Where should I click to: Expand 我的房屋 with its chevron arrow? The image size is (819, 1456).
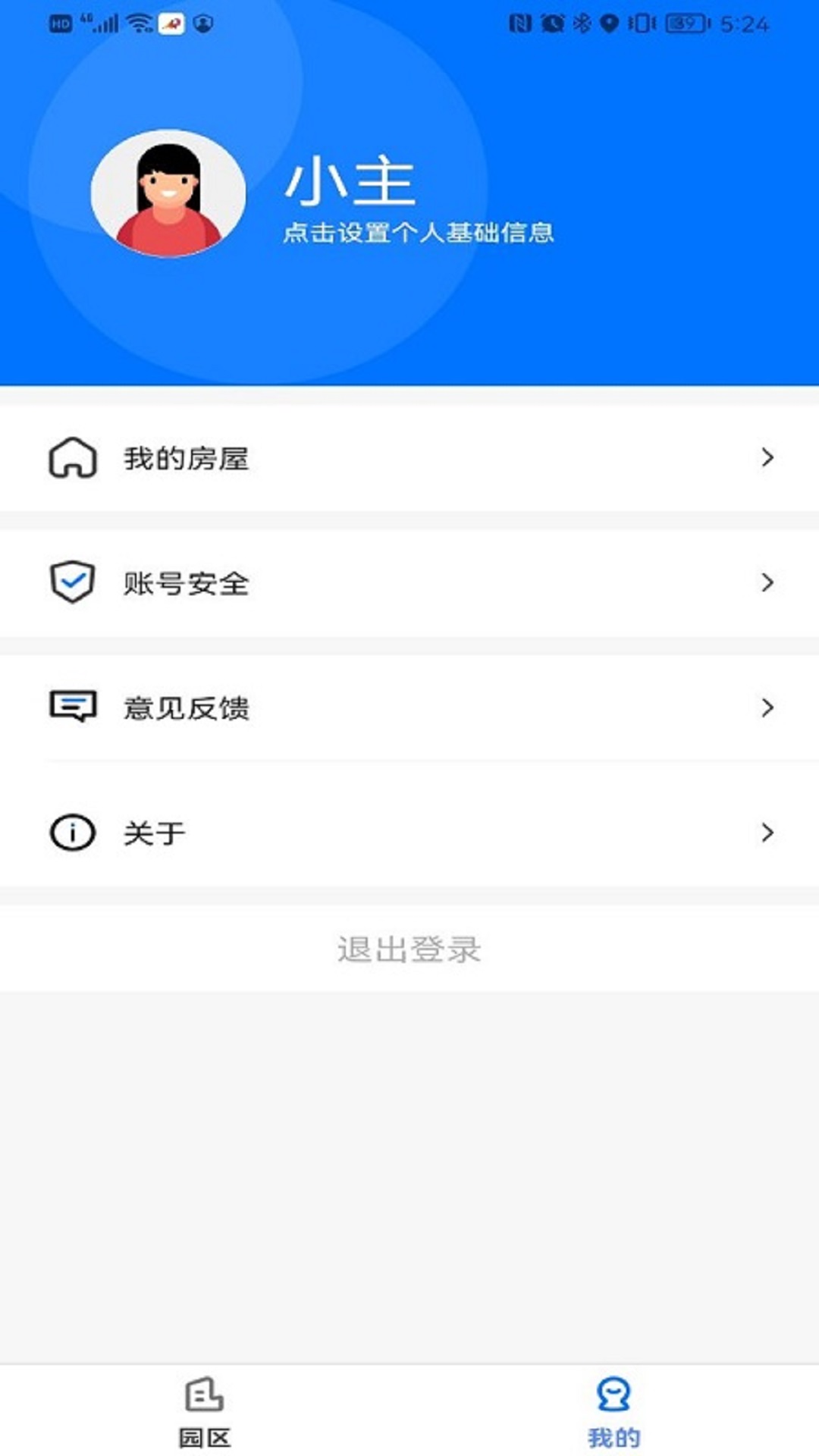click(x=767, y=457)
